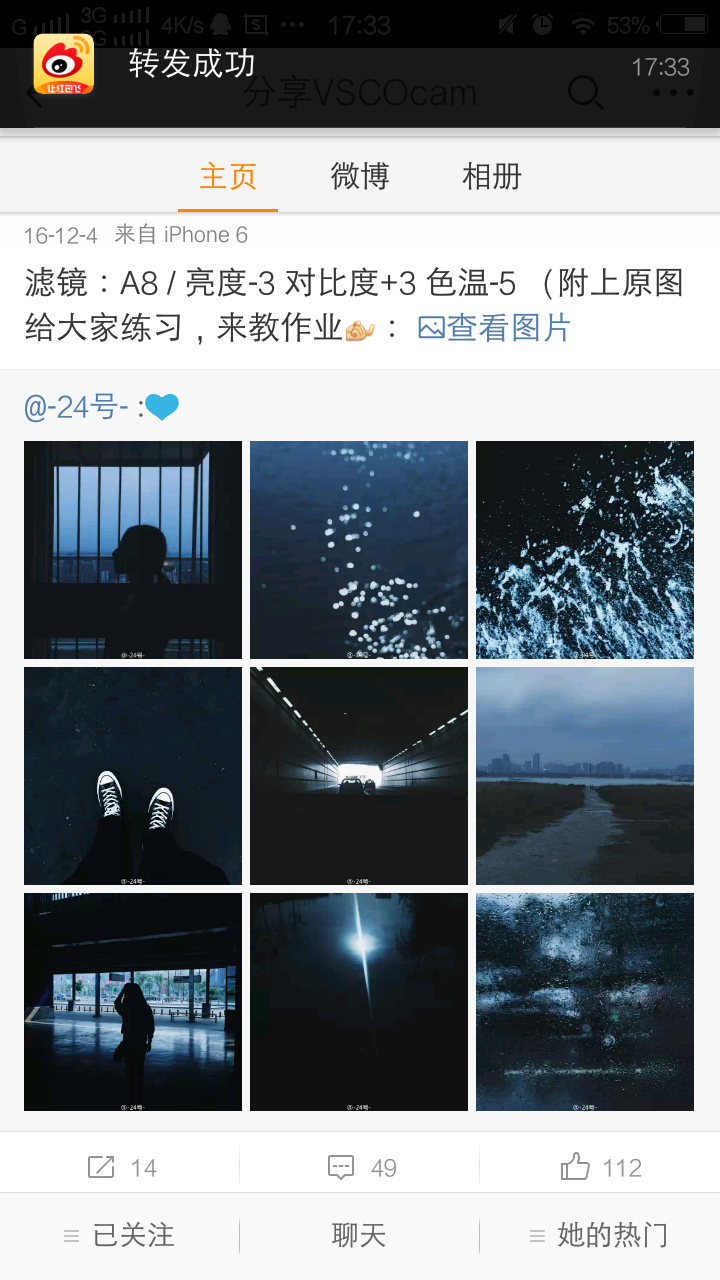
Task: Start a chat via 聊天
Action: 359,1236
